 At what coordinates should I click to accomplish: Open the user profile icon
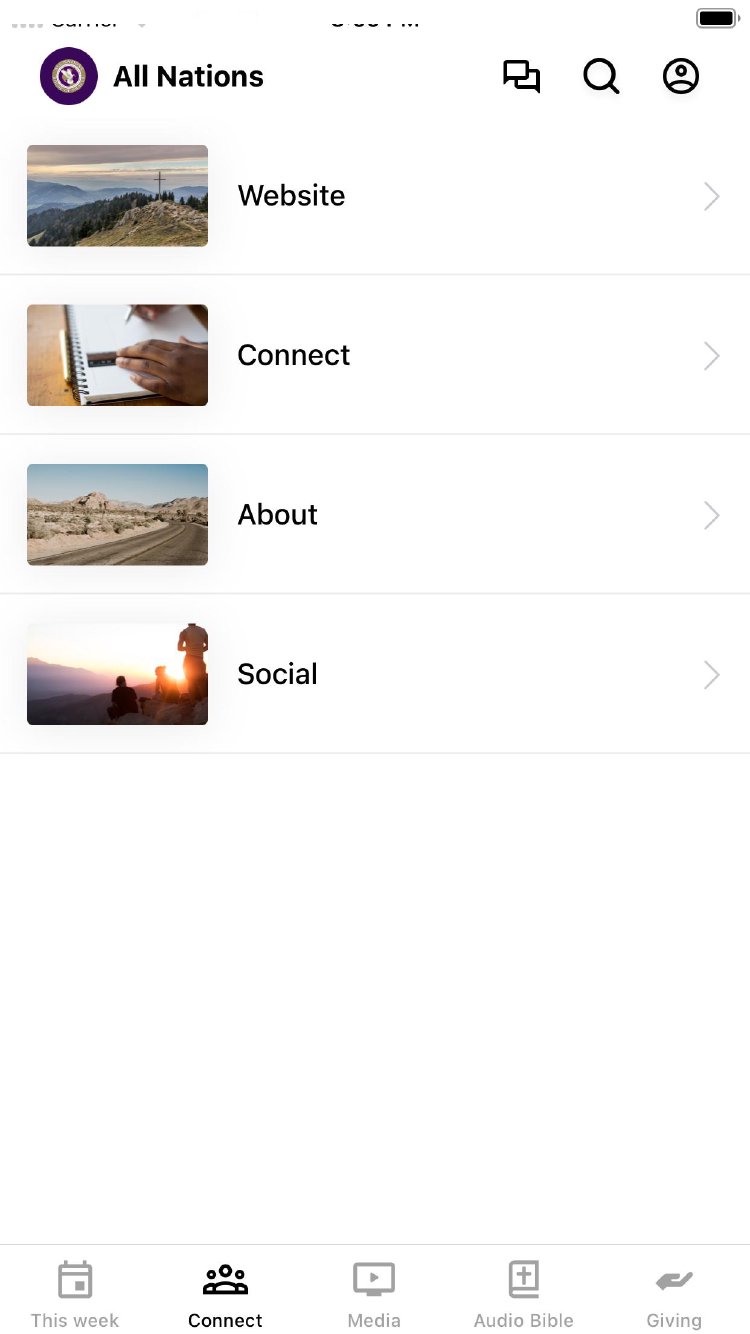681,77
